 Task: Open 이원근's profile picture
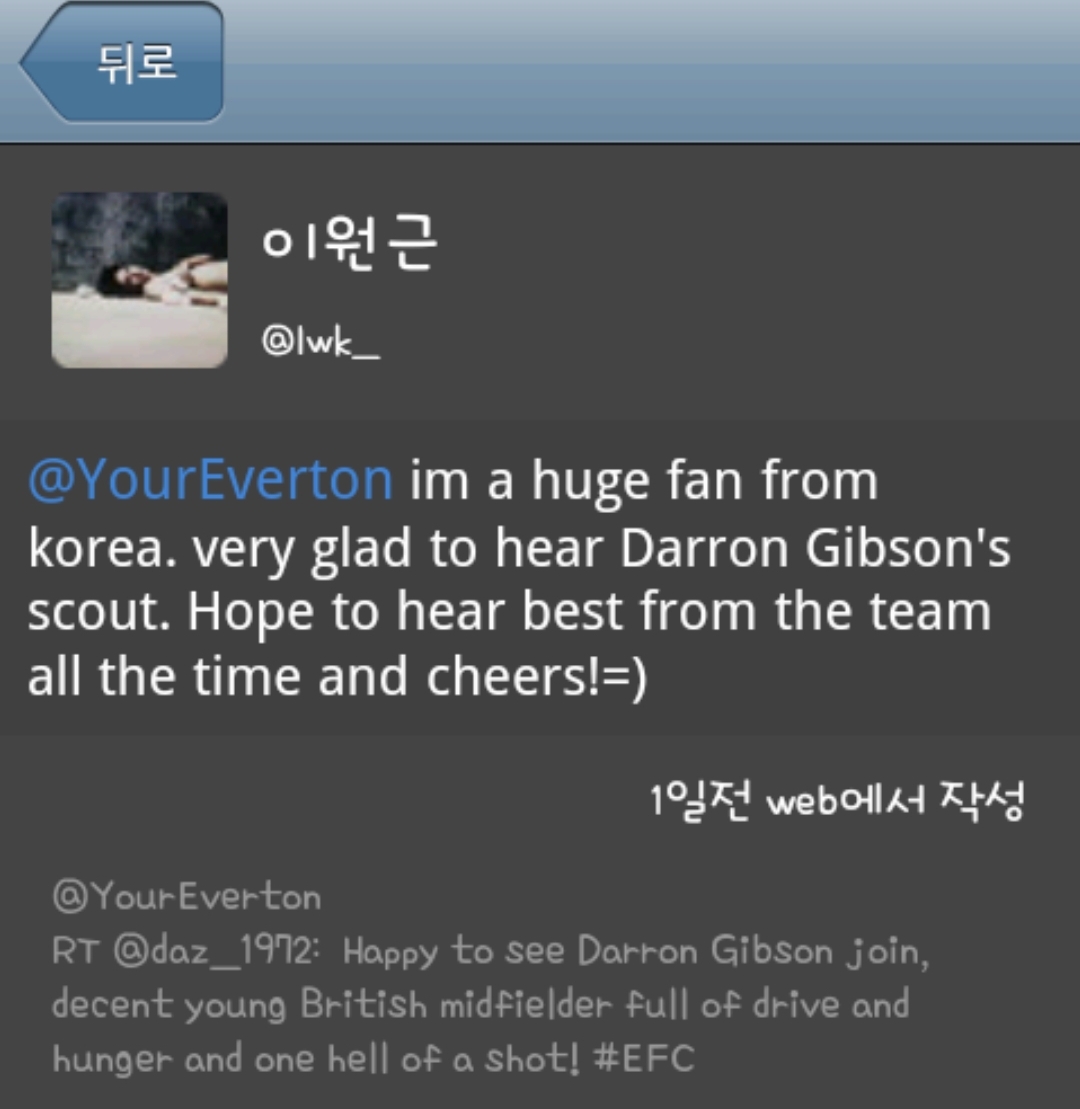(x=139, y=280)
